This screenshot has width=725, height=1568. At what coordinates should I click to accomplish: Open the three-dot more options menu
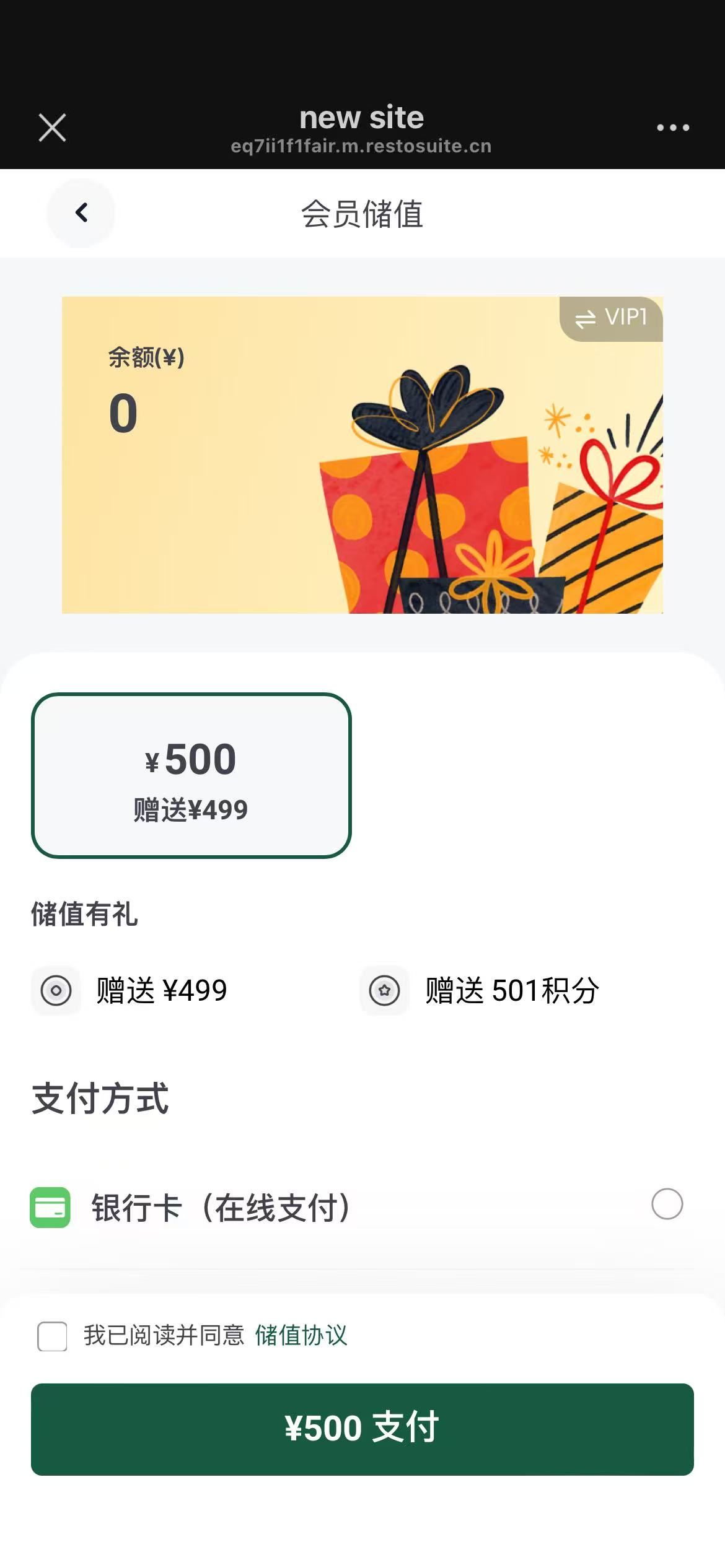tap(673, 128)
